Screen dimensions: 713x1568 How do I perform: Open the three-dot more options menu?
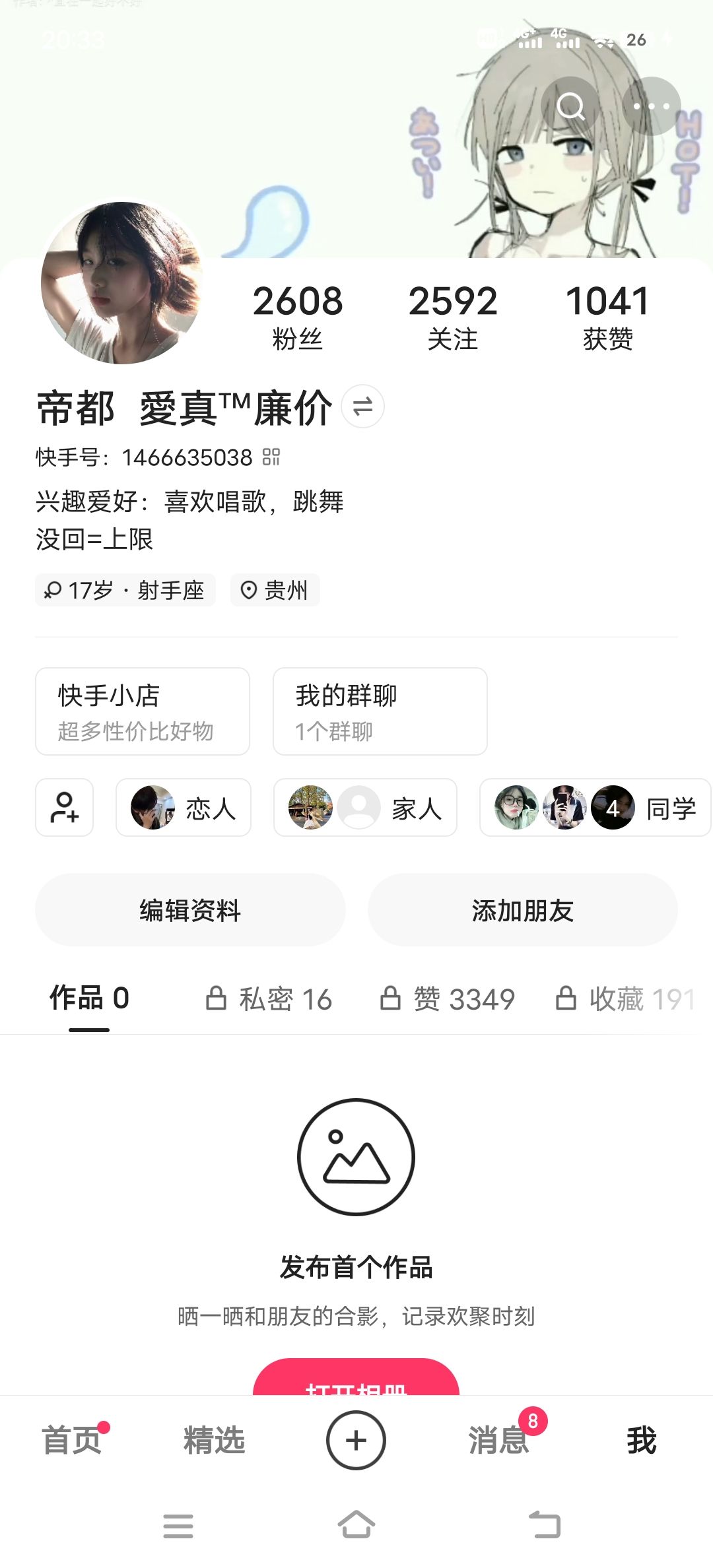tap(651, 106)
